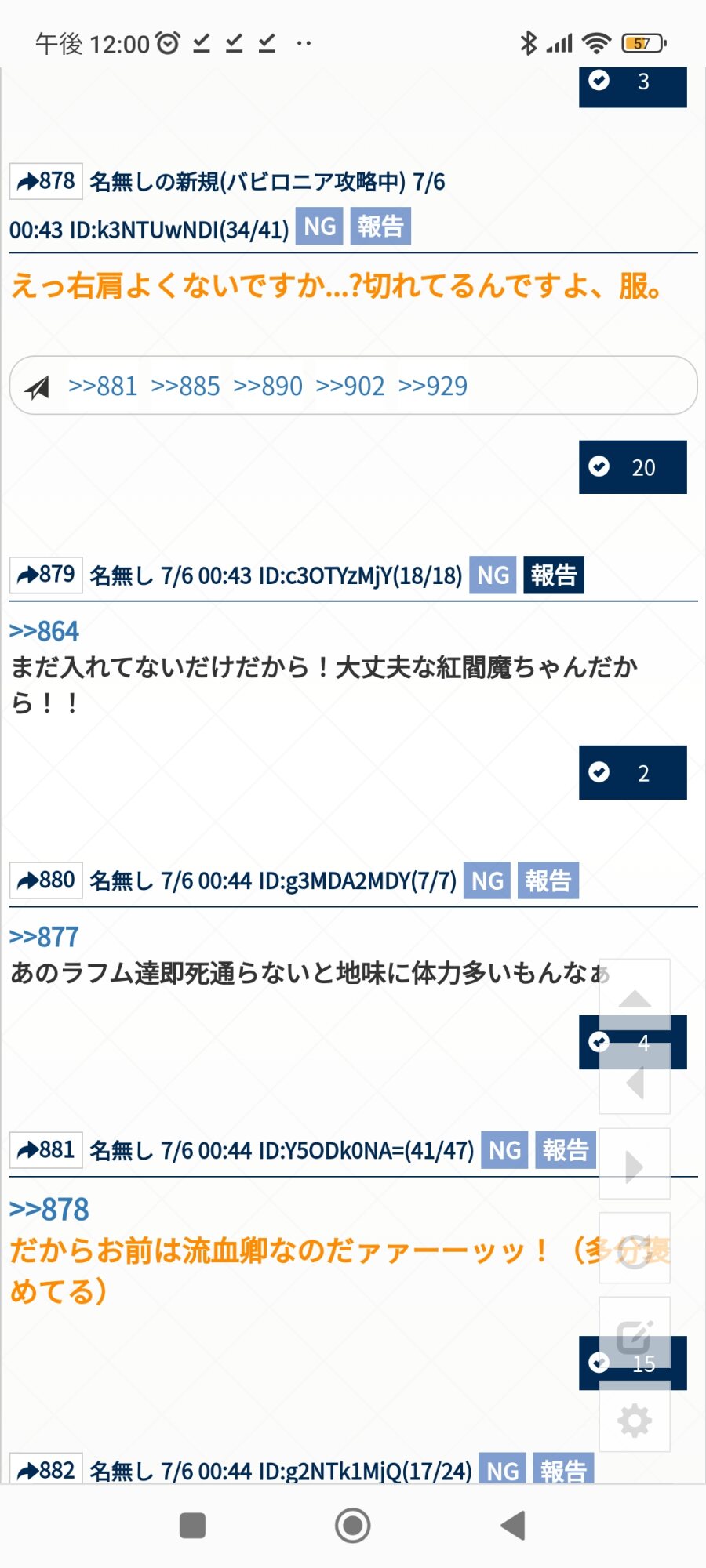This screenshot has height=1568, width=706.
Task: Follow the >>864 anchor link
Action: click(x=44, y=631)
